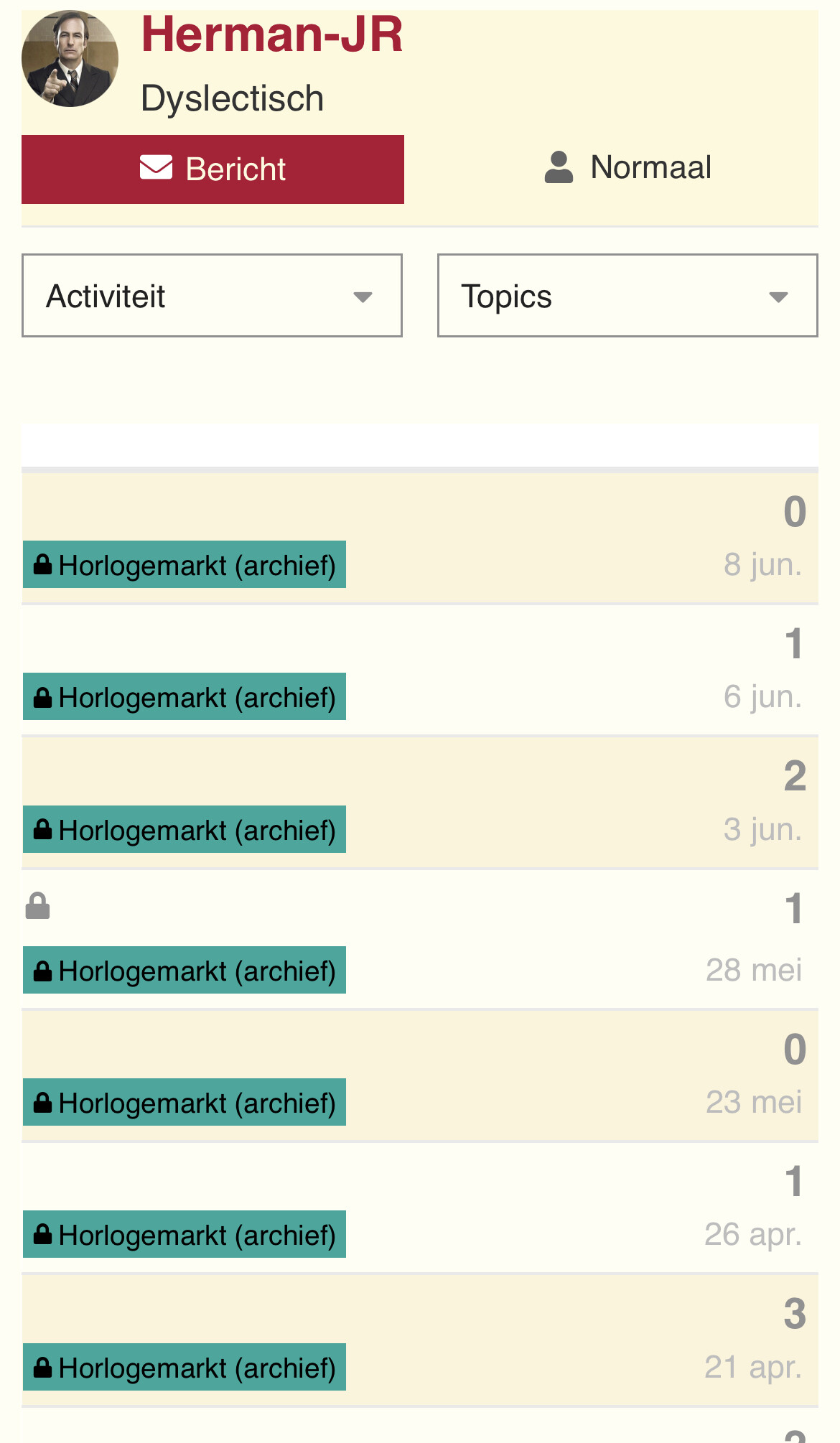Open Horlogemarkt (archief) tag dated 23 mei
Image resolution: width=840 pixels, height=1443 pixels.
pyautogui.click(x=185, y=1102)
